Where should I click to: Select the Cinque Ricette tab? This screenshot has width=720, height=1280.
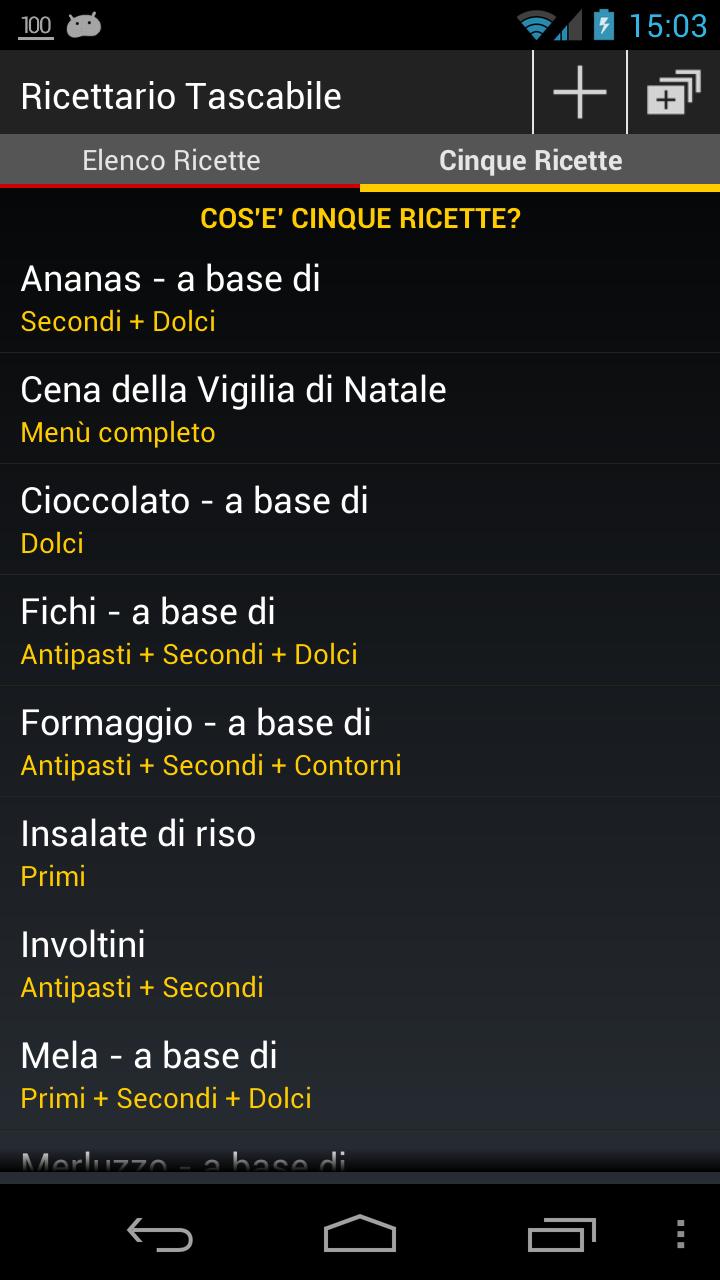coord(531,161)
